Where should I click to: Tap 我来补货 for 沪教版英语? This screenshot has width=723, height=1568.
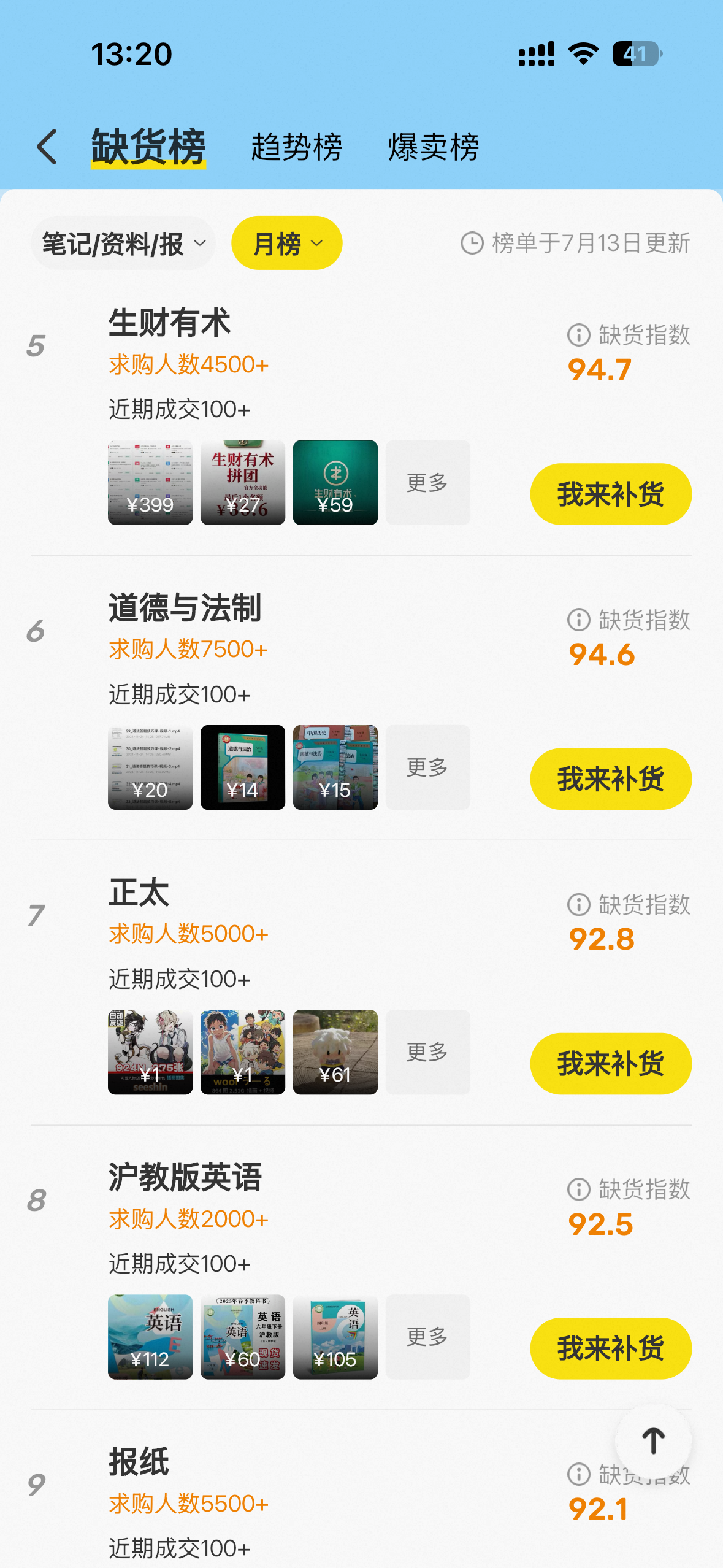[611, 1348]
